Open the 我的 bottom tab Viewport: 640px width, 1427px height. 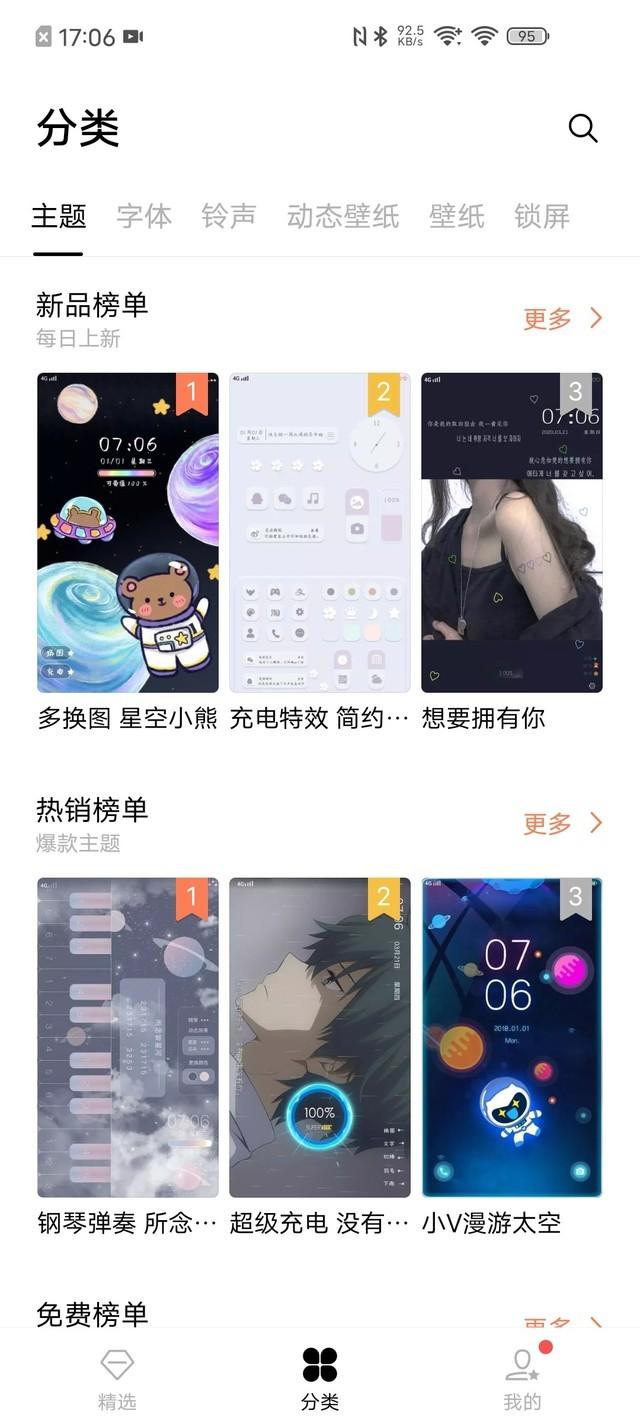(523, 1379)
